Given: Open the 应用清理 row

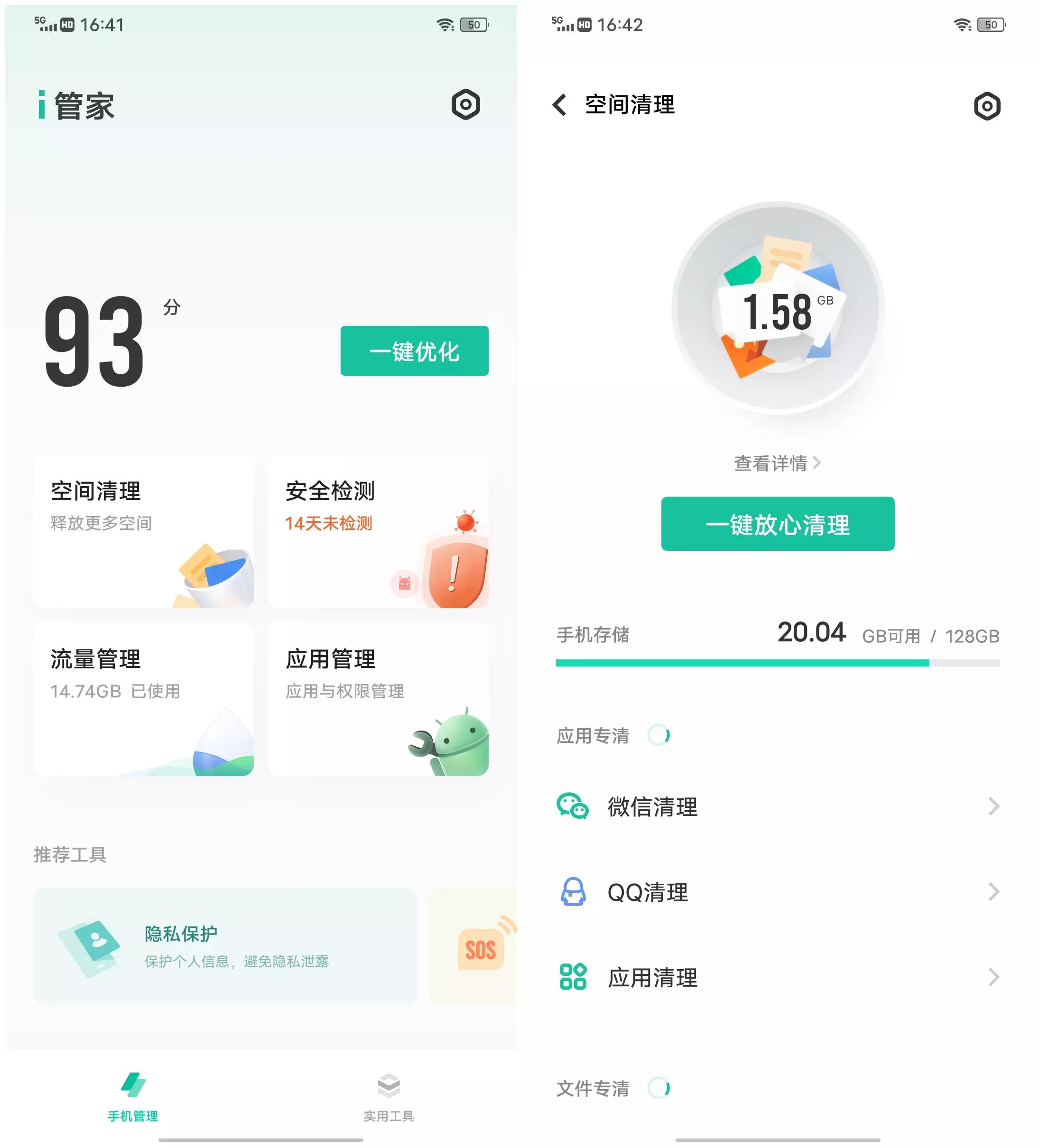Looking at the screenshot, I should tap(777, 977).
